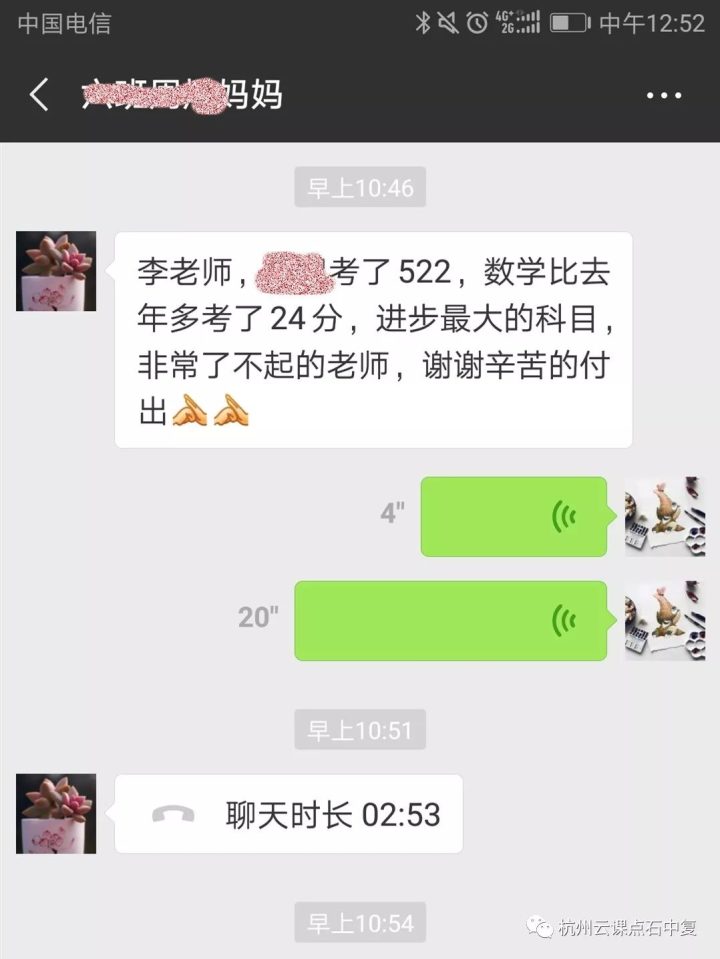Go back to the chat list
This screenshot has width=720, height=959.
[x=39, y=95]
